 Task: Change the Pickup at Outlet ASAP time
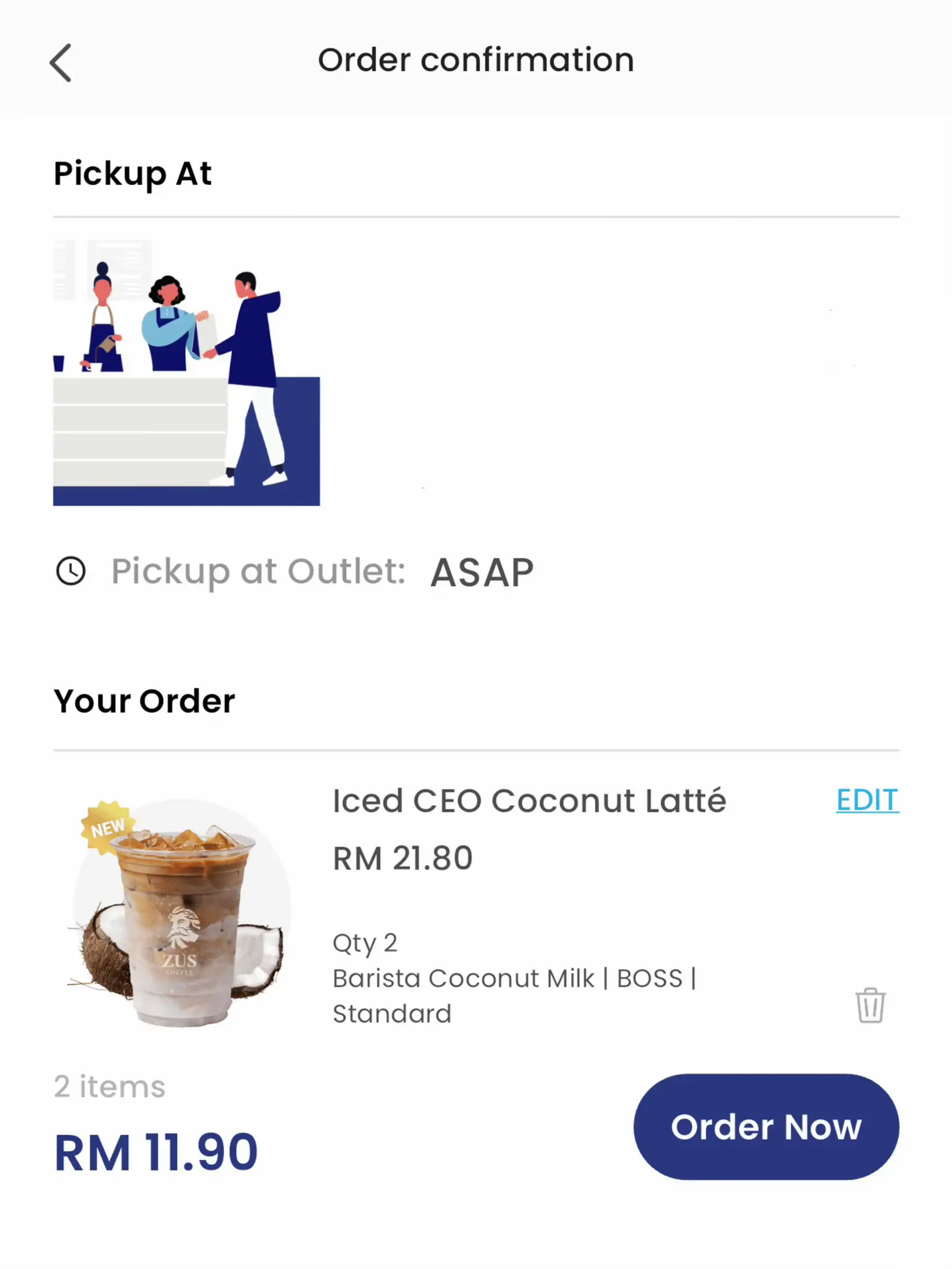click(481, 572)
